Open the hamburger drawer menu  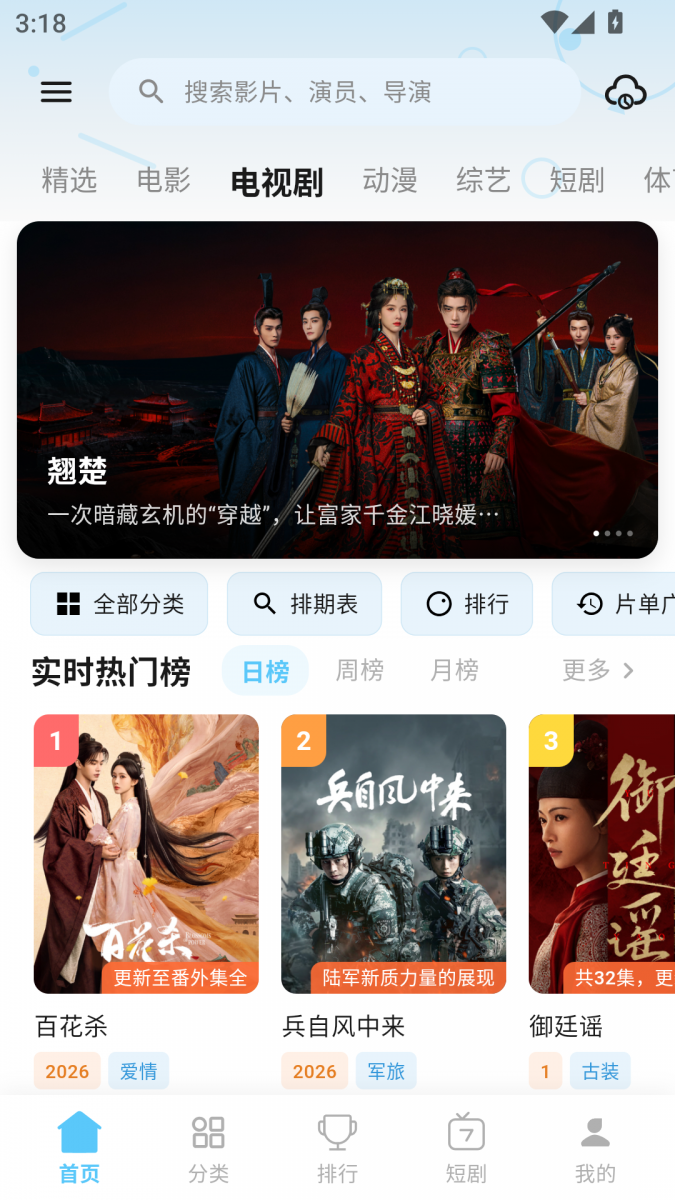56,92
